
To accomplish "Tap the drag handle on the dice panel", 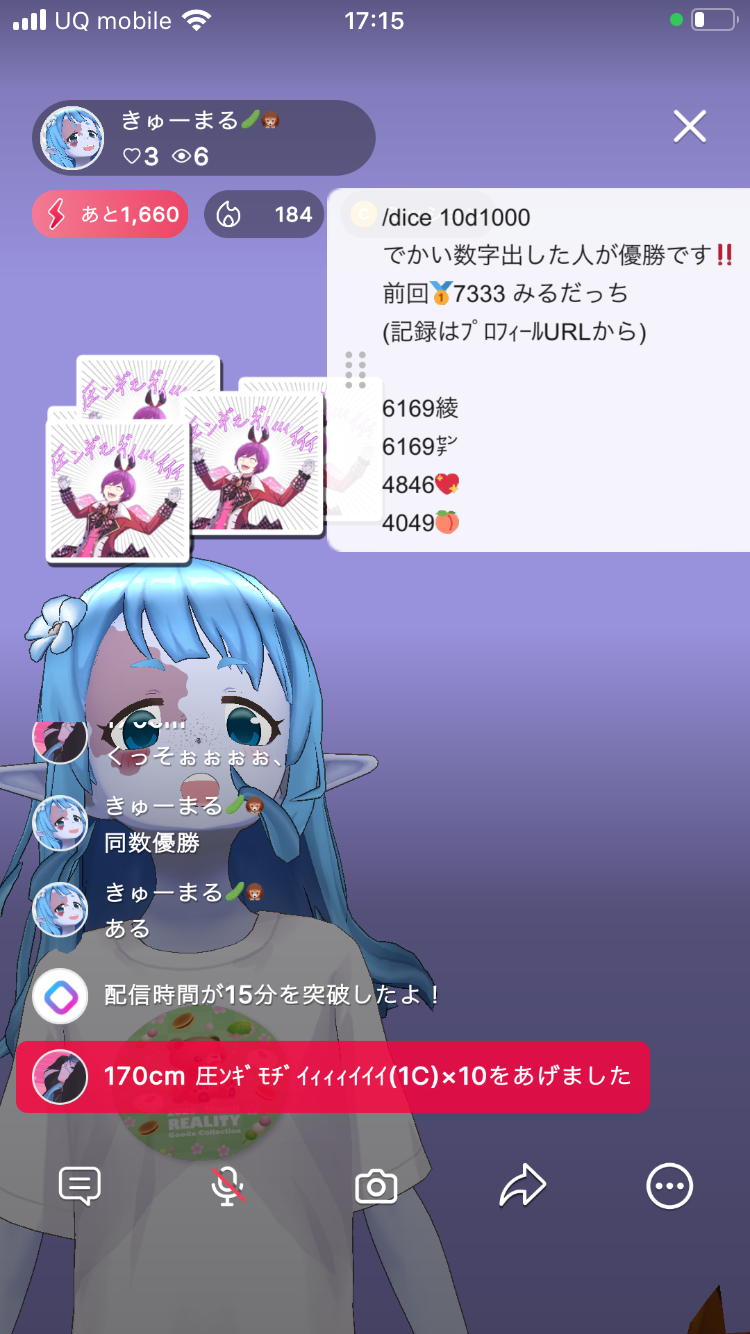I will pyautogui.click(x=355, y=370).
